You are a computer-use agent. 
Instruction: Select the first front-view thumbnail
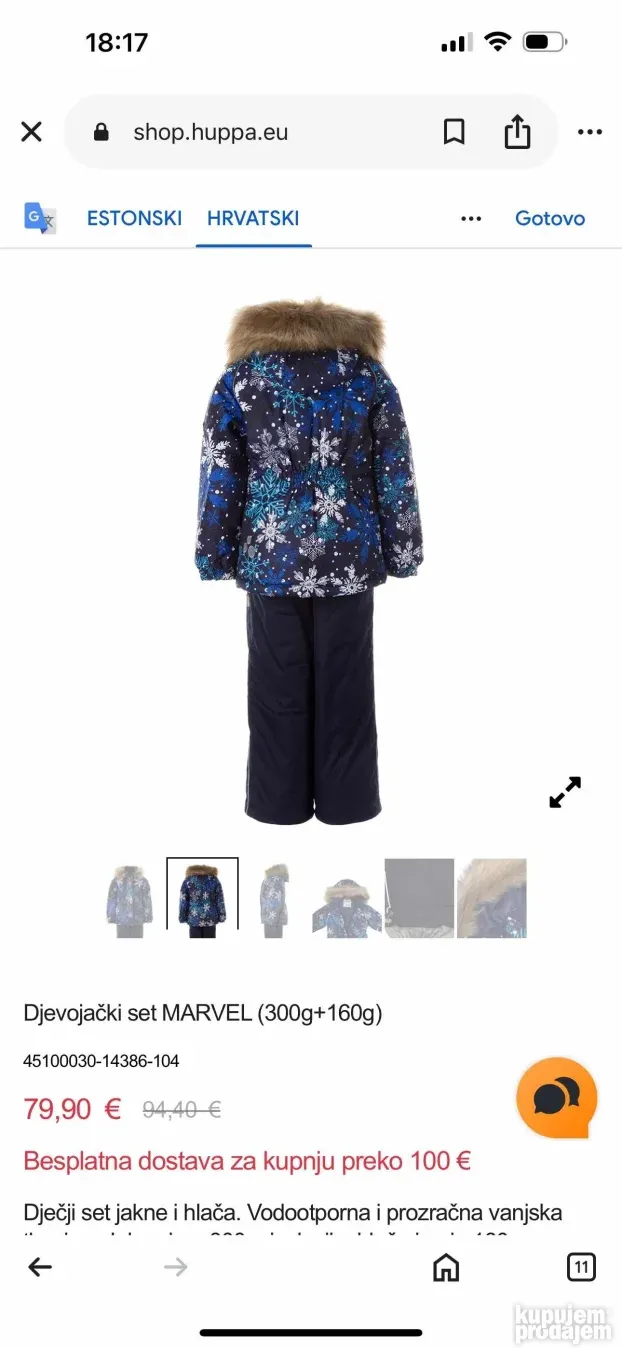pos(128,898)
